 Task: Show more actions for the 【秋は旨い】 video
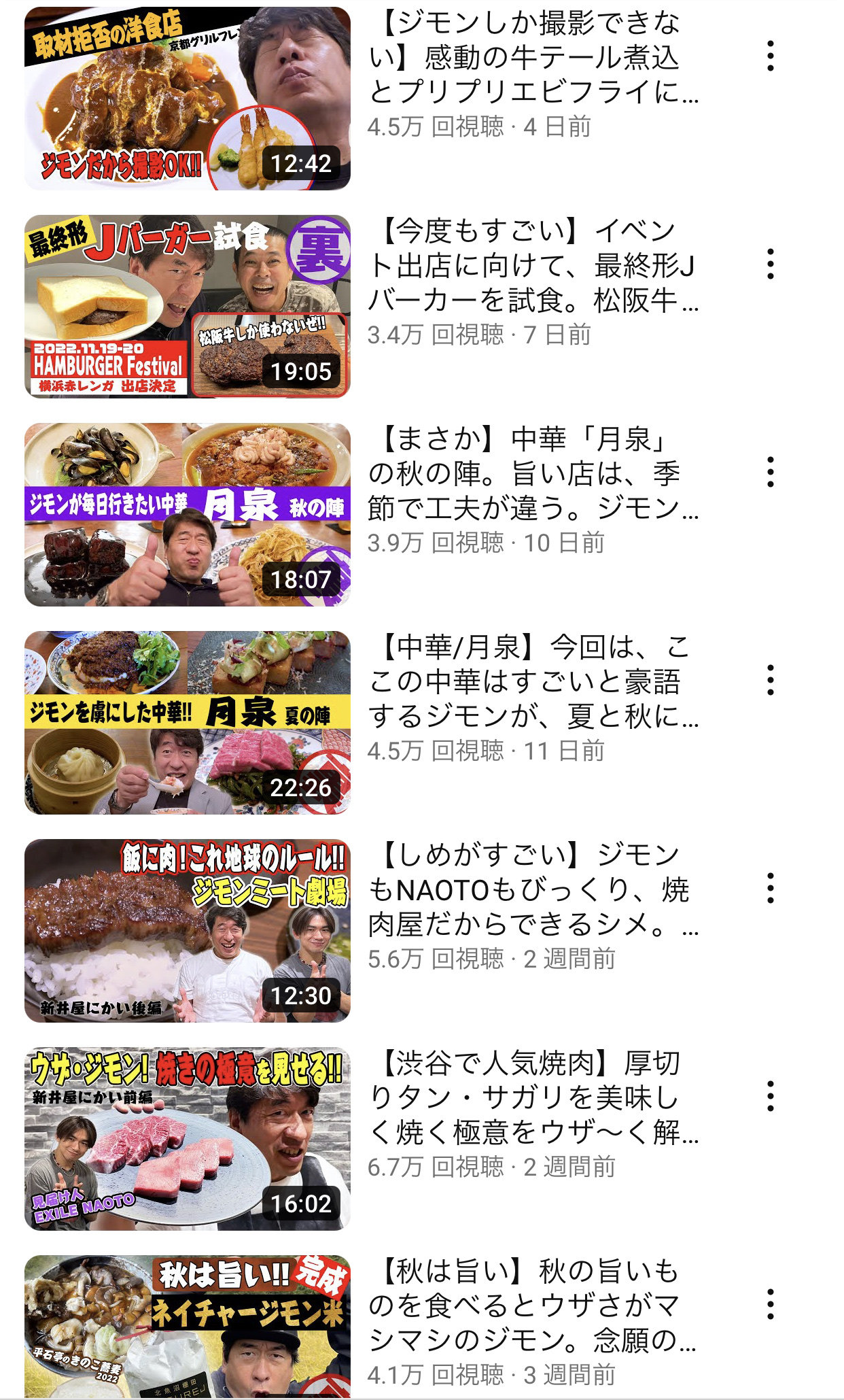click(x=770, y=1304)
